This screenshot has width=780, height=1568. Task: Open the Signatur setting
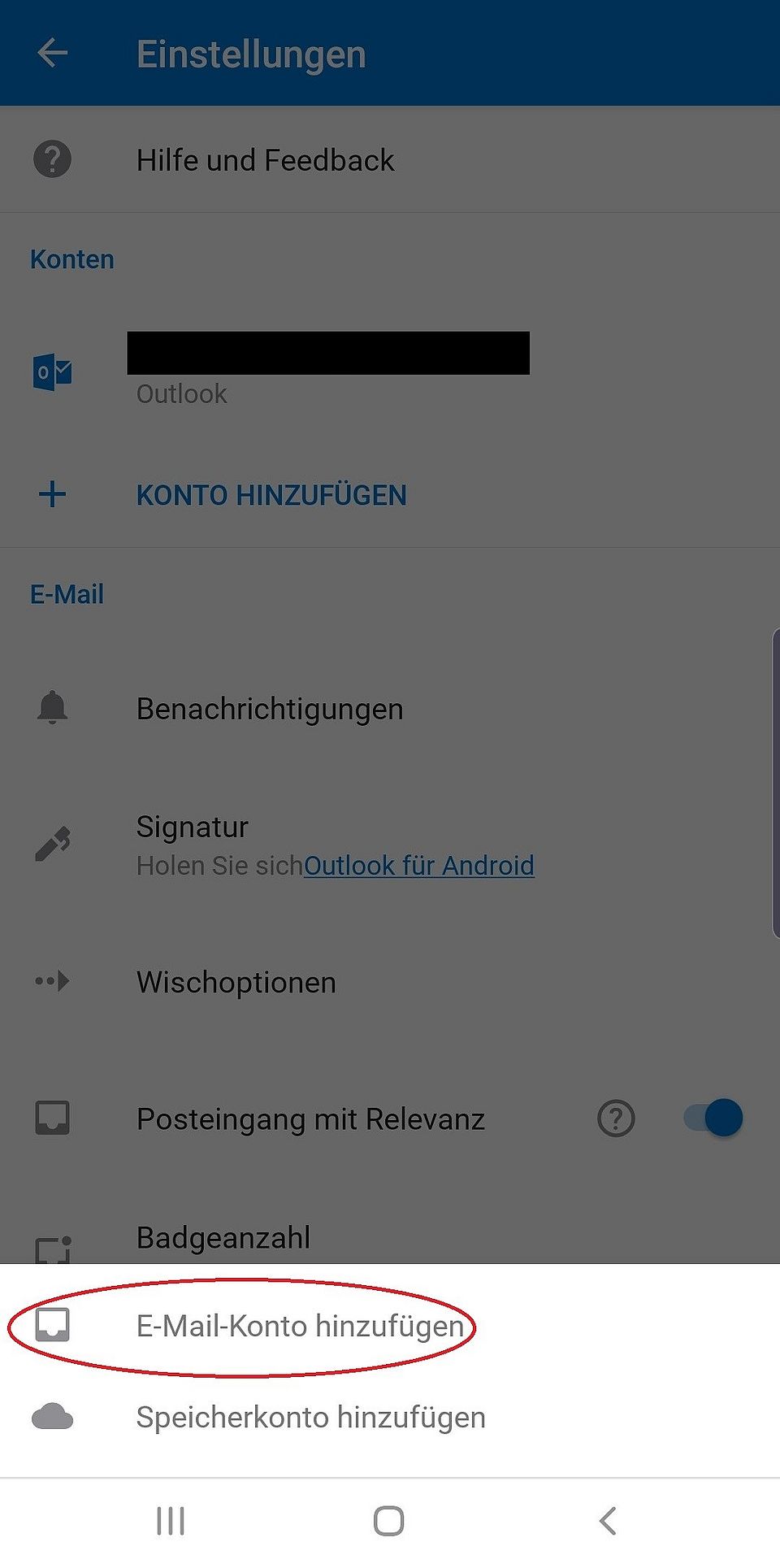tap(192, 827)
